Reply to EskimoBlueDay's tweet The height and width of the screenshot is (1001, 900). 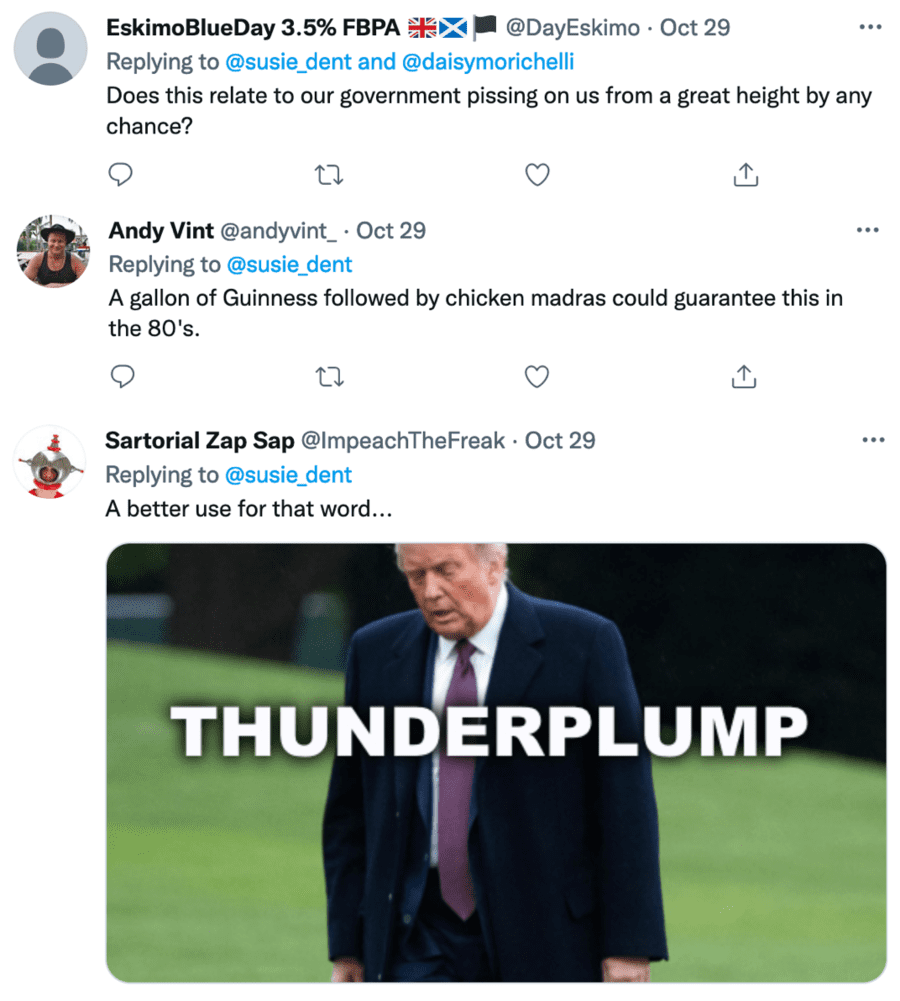pos(120,176)
